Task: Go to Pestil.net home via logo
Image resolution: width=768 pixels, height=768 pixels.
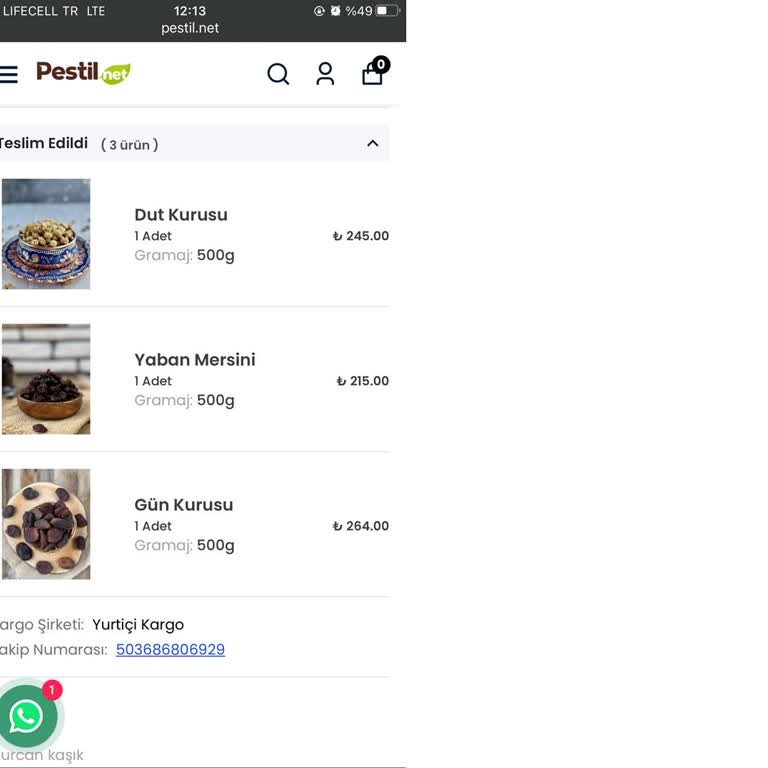Action: click(x=84, y=73)
